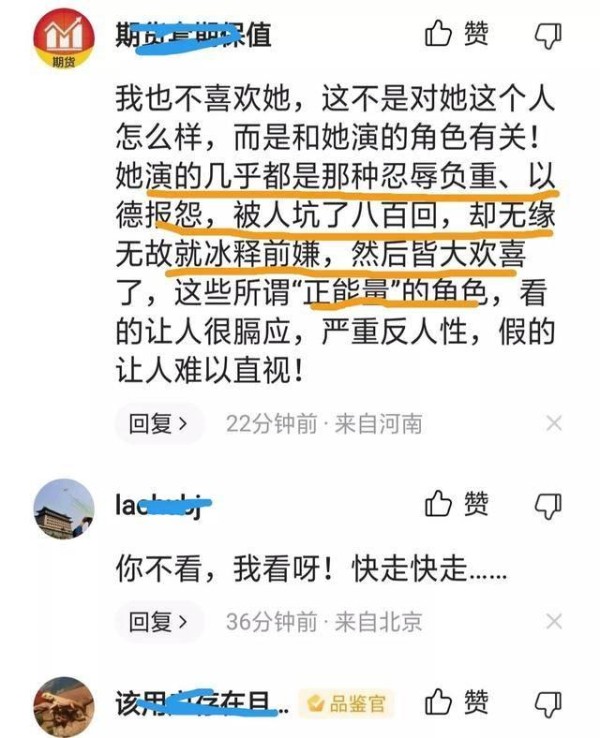The width and height of the screenshot is (600, 738).
Task: Reply to the comment posted 36分钟前
Action: (x=159, y=621)
